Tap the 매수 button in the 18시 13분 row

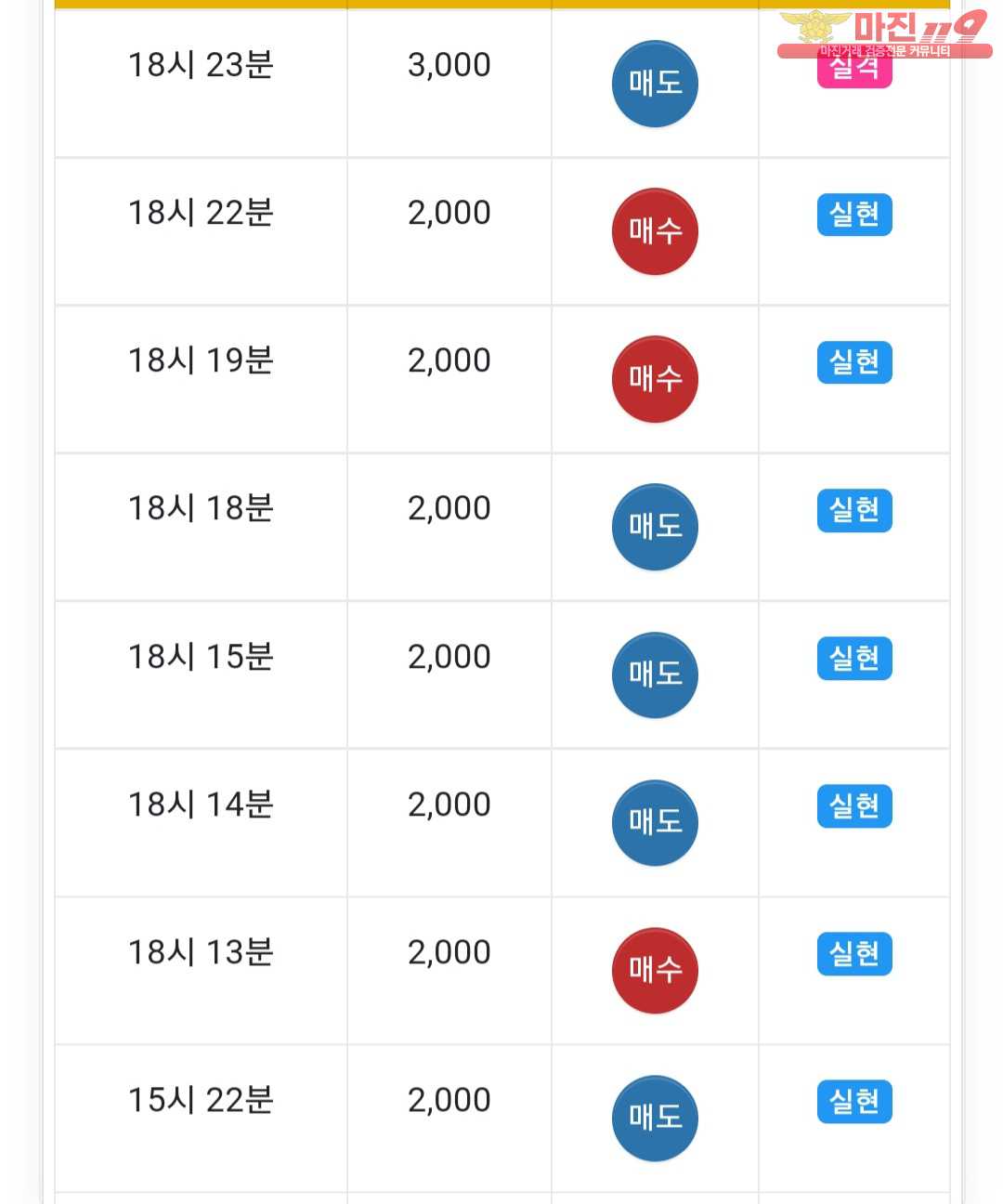point(655,970)
